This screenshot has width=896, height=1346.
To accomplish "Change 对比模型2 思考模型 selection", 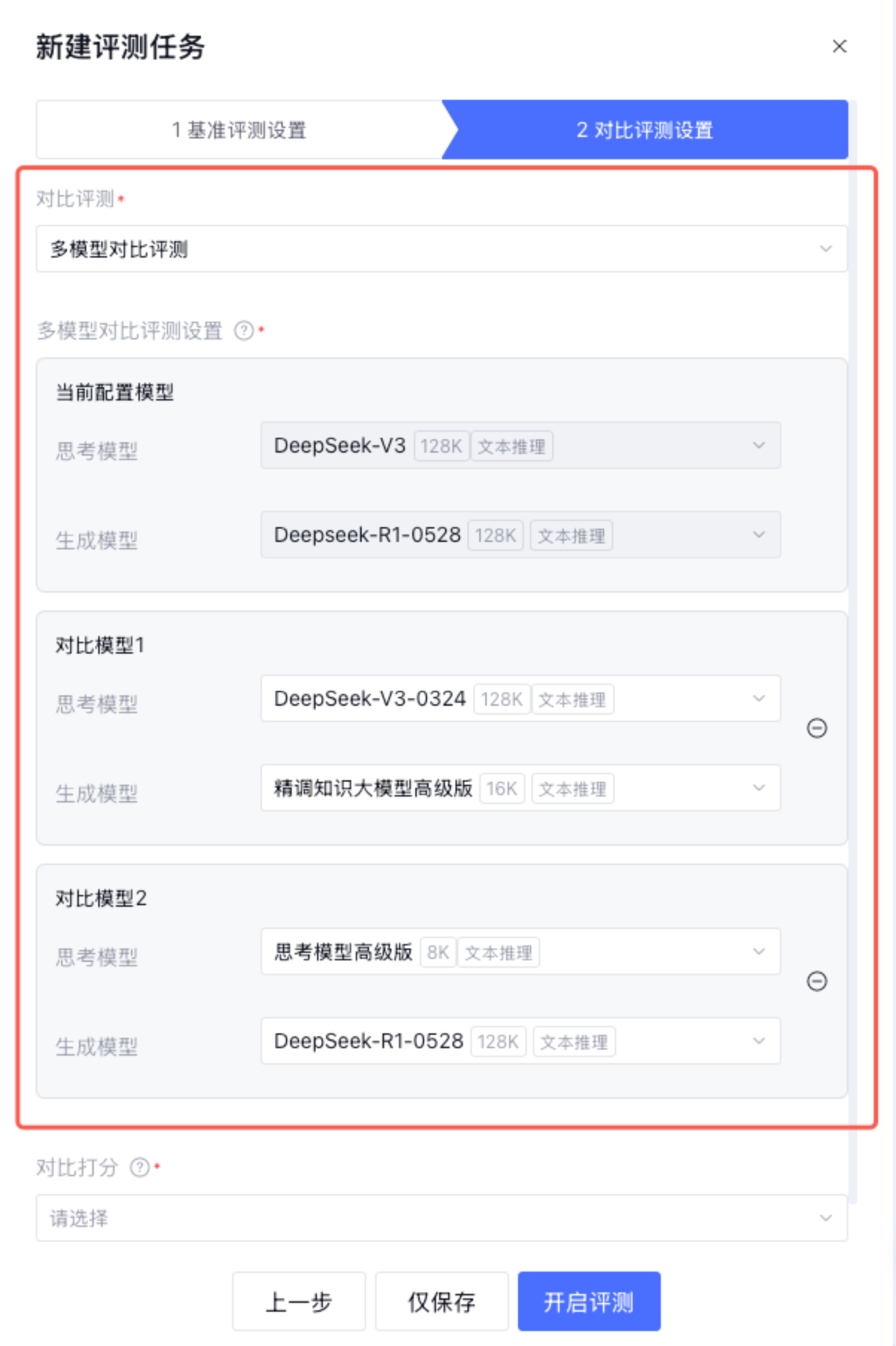I will pos(520,952).
